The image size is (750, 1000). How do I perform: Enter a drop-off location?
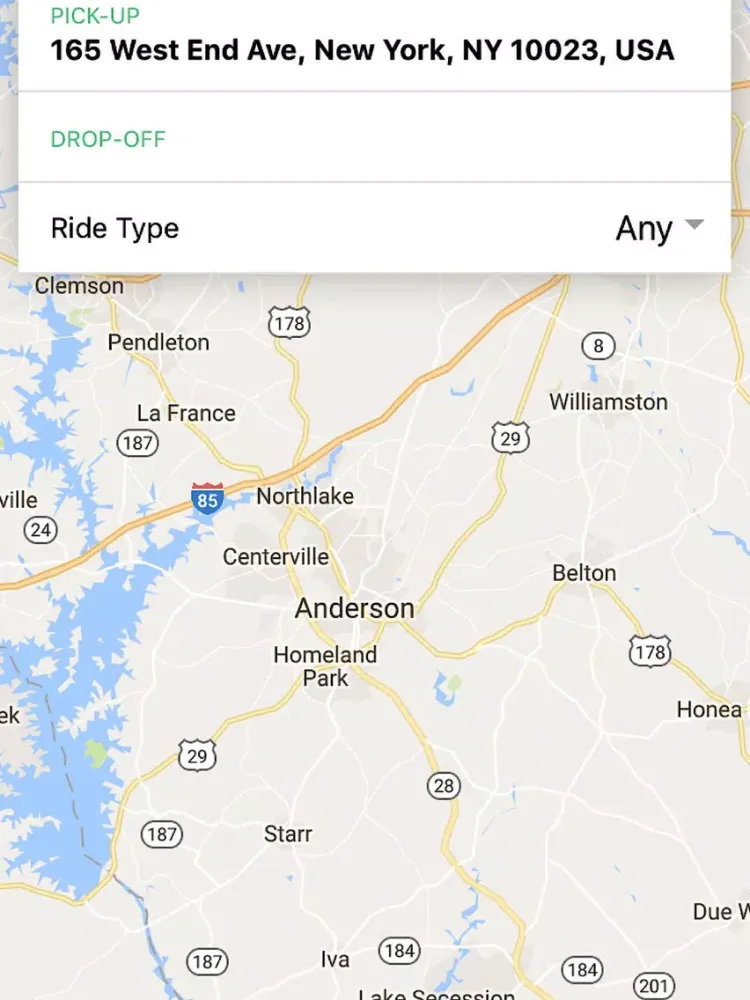click(x=374, y=139)
